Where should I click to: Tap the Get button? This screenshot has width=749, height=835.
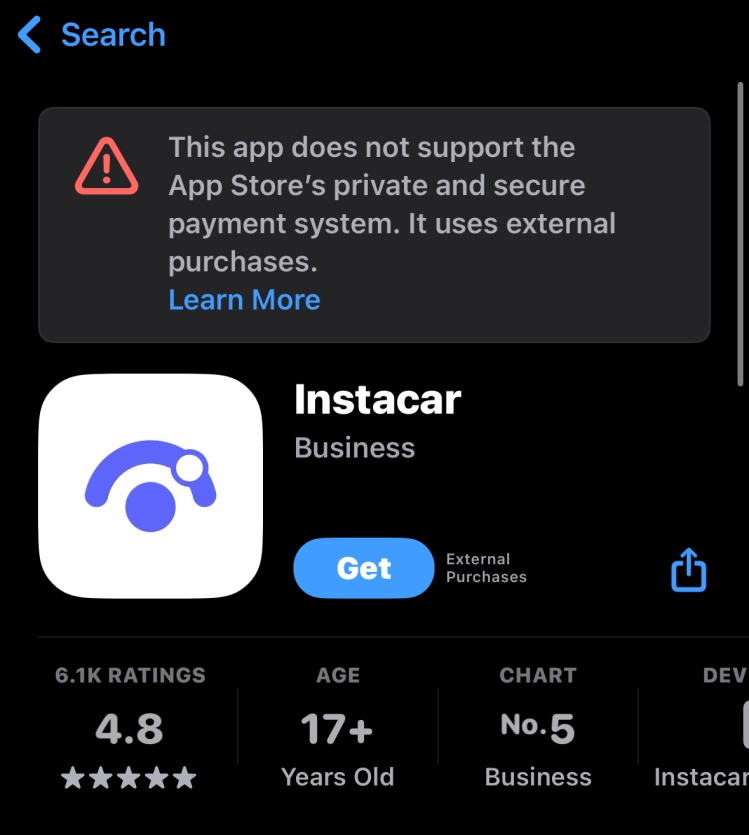[x=363, y=568]
